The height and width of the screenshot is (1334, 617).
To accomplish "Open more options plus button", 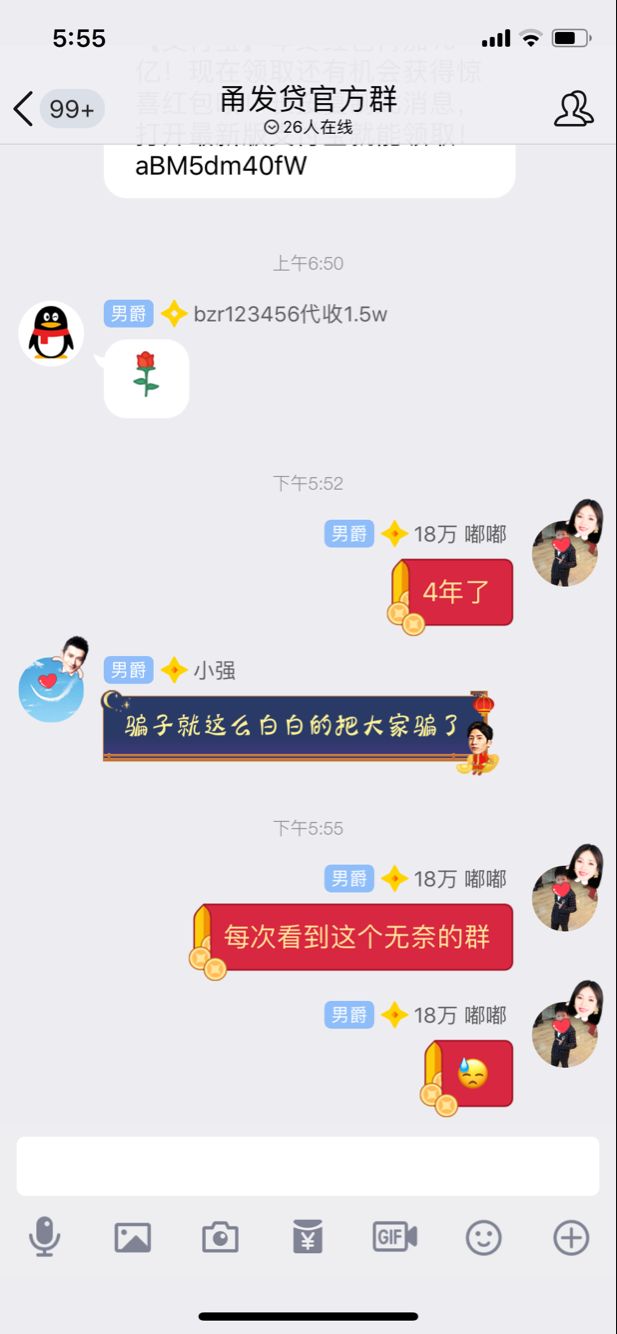I will (571, 1238).
